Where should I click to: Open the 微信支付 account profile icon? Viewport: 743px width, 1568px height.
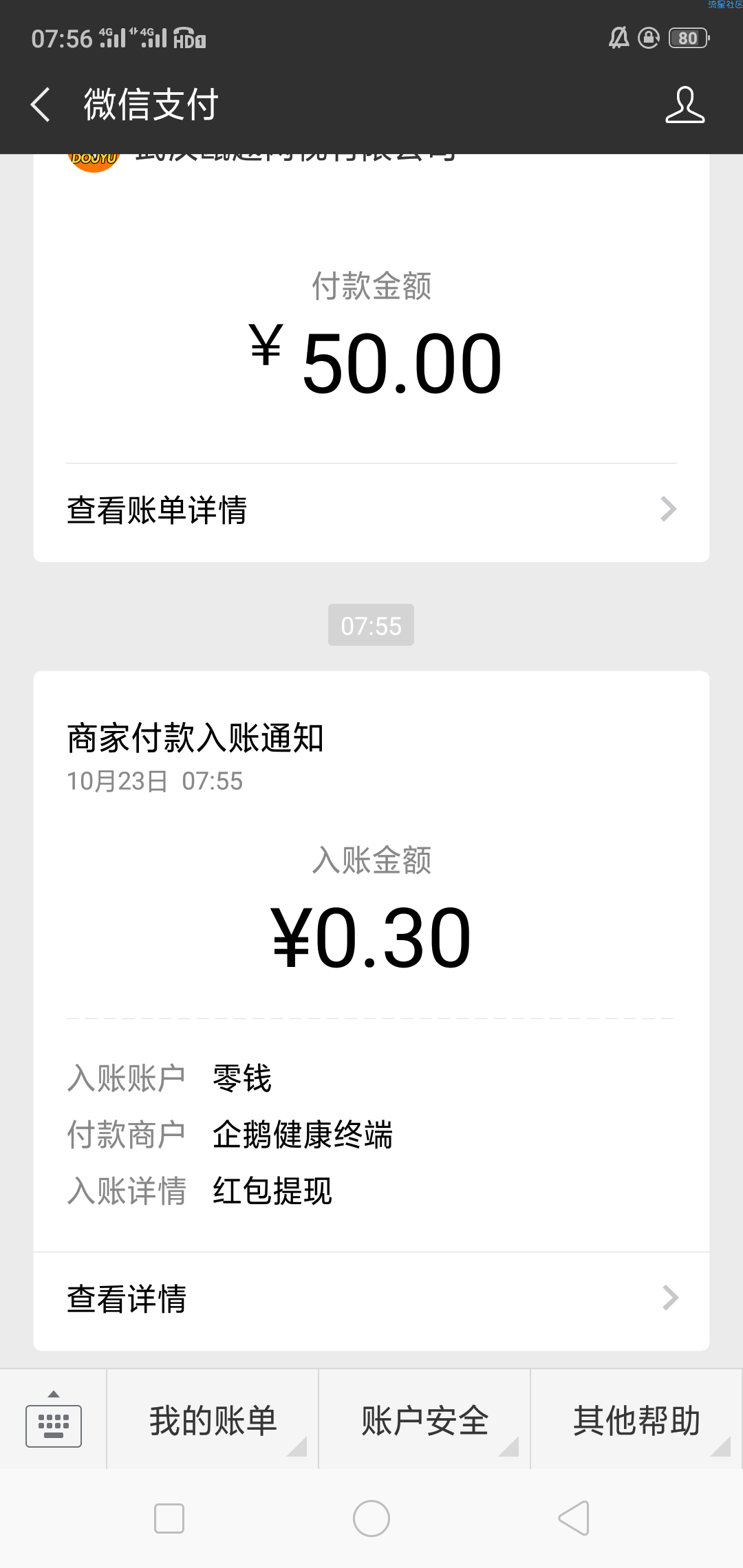685,105
